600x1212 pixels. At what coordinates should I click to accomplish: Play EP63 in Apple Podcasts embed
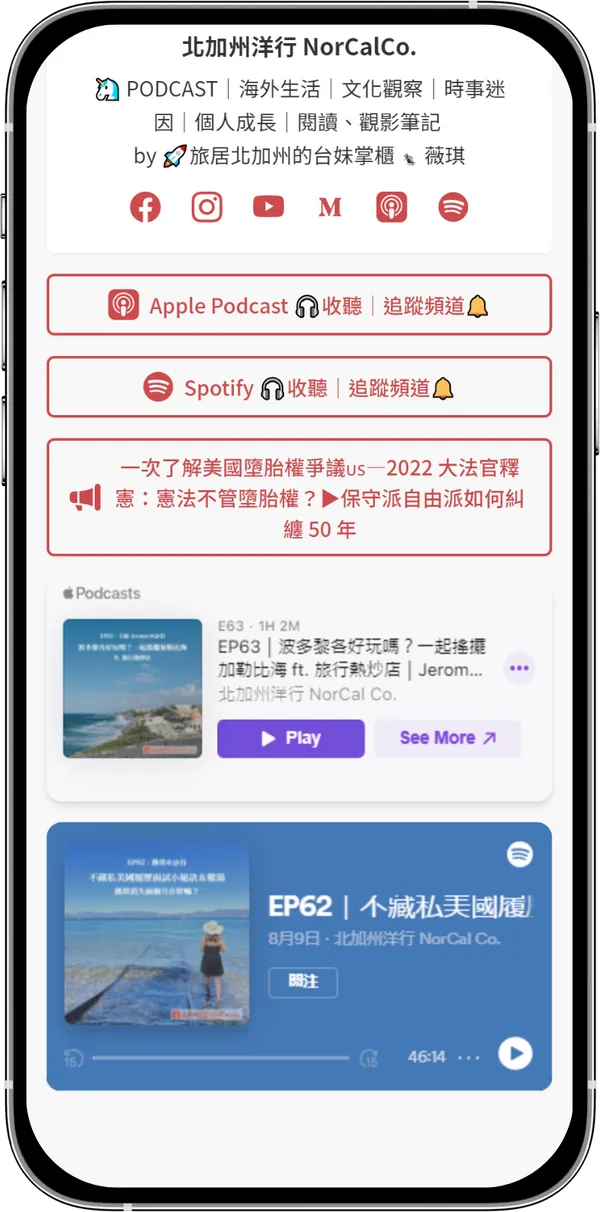point(290,738)
